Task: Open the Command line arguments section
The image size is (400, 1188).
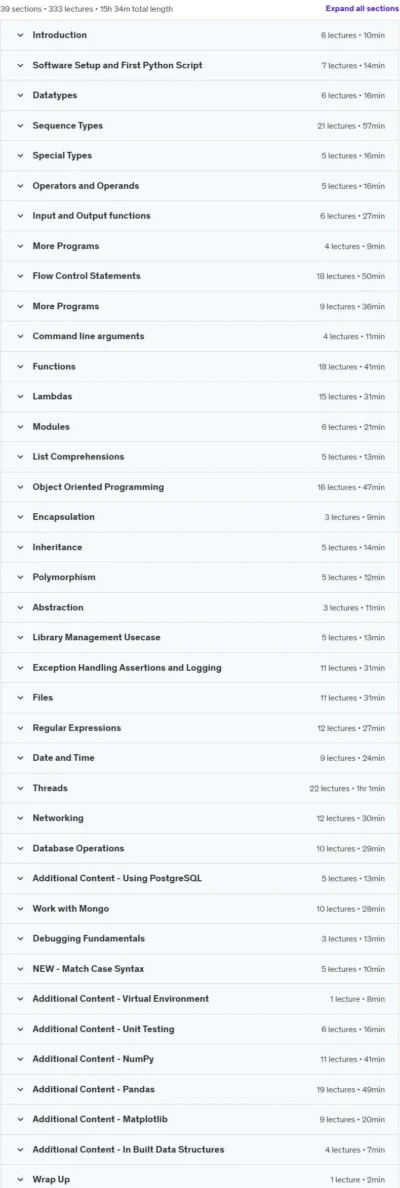Action: [200, 336]
